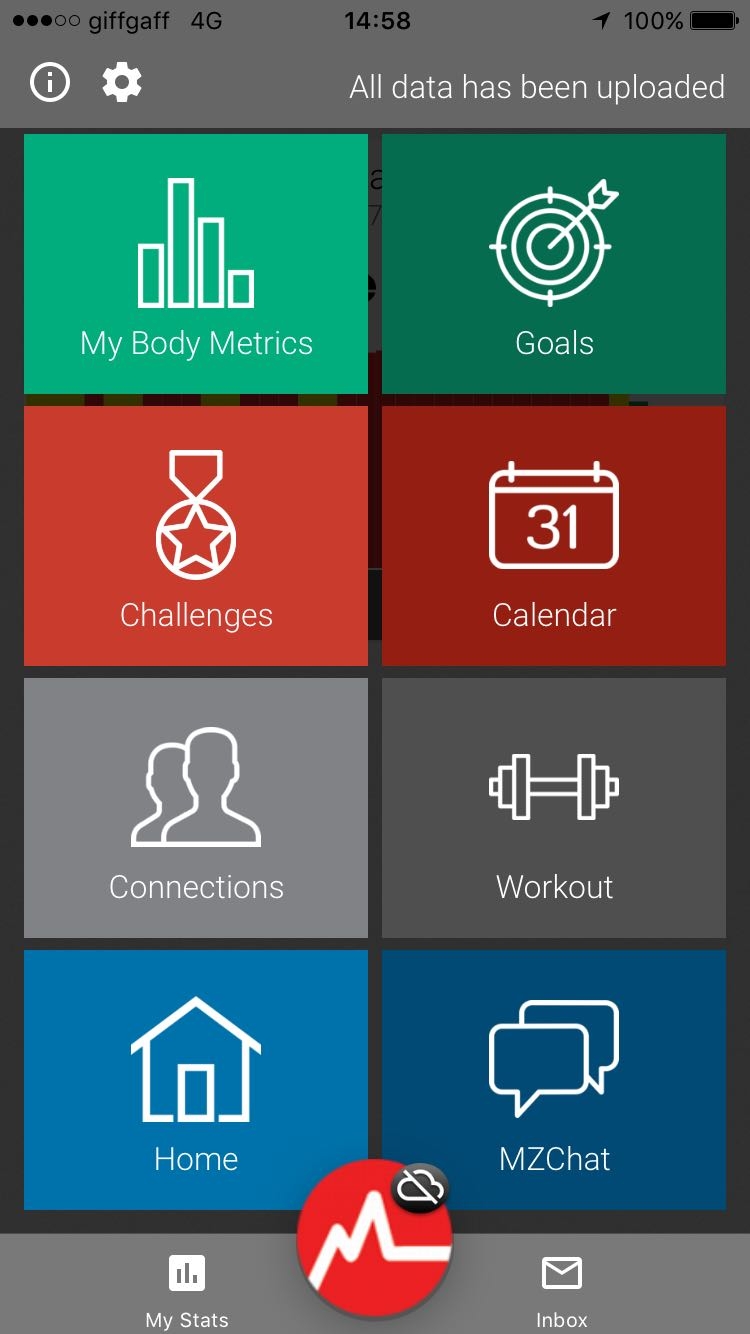Tap the Goals tile label text
Image resolution: width=750 pixels, height=1334 pixels.
553,342
